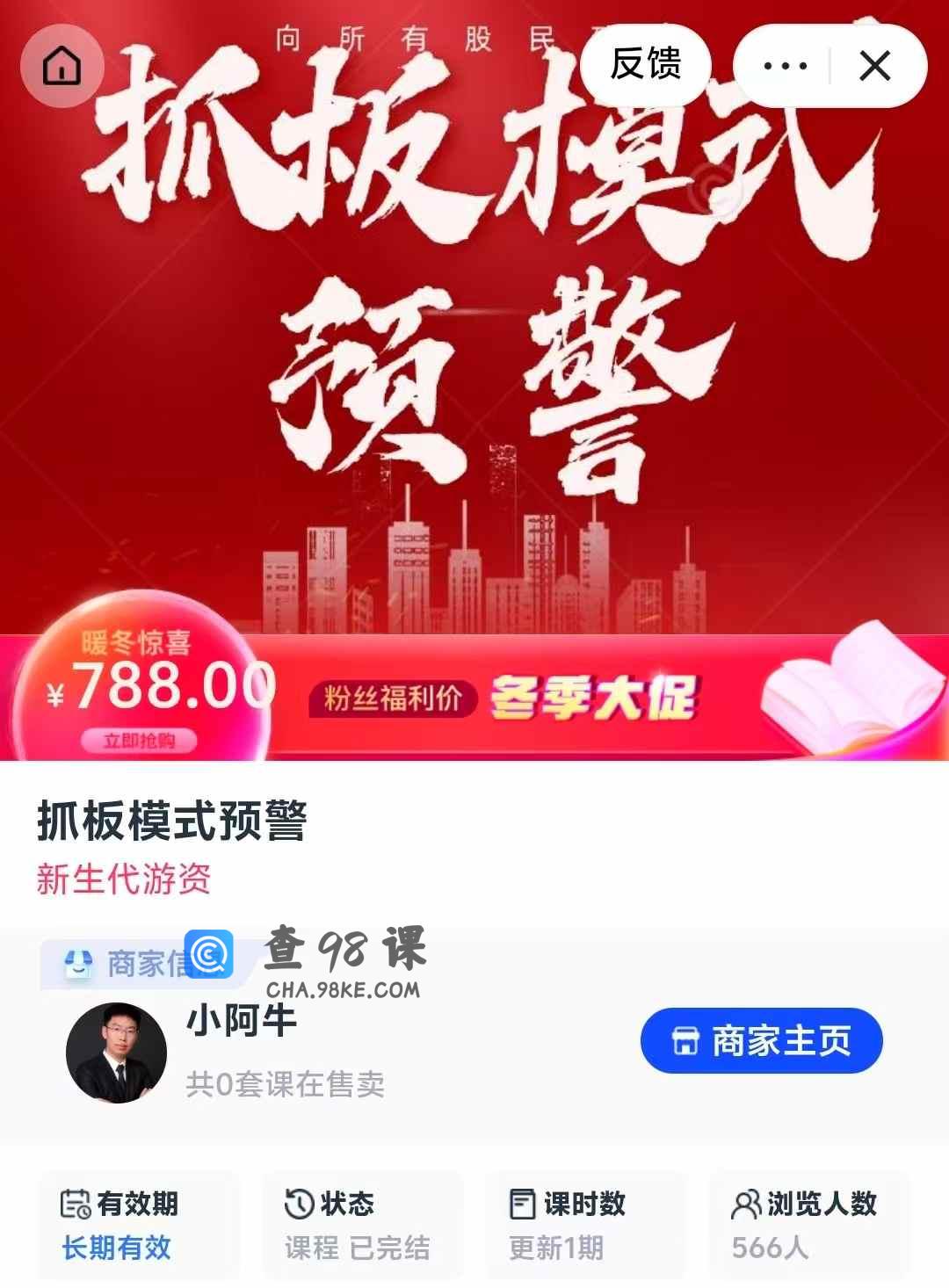The height and width of the screenshot is (1288, 949).
Task: Open the 反馈 feedback button
Action: point(645,65)
